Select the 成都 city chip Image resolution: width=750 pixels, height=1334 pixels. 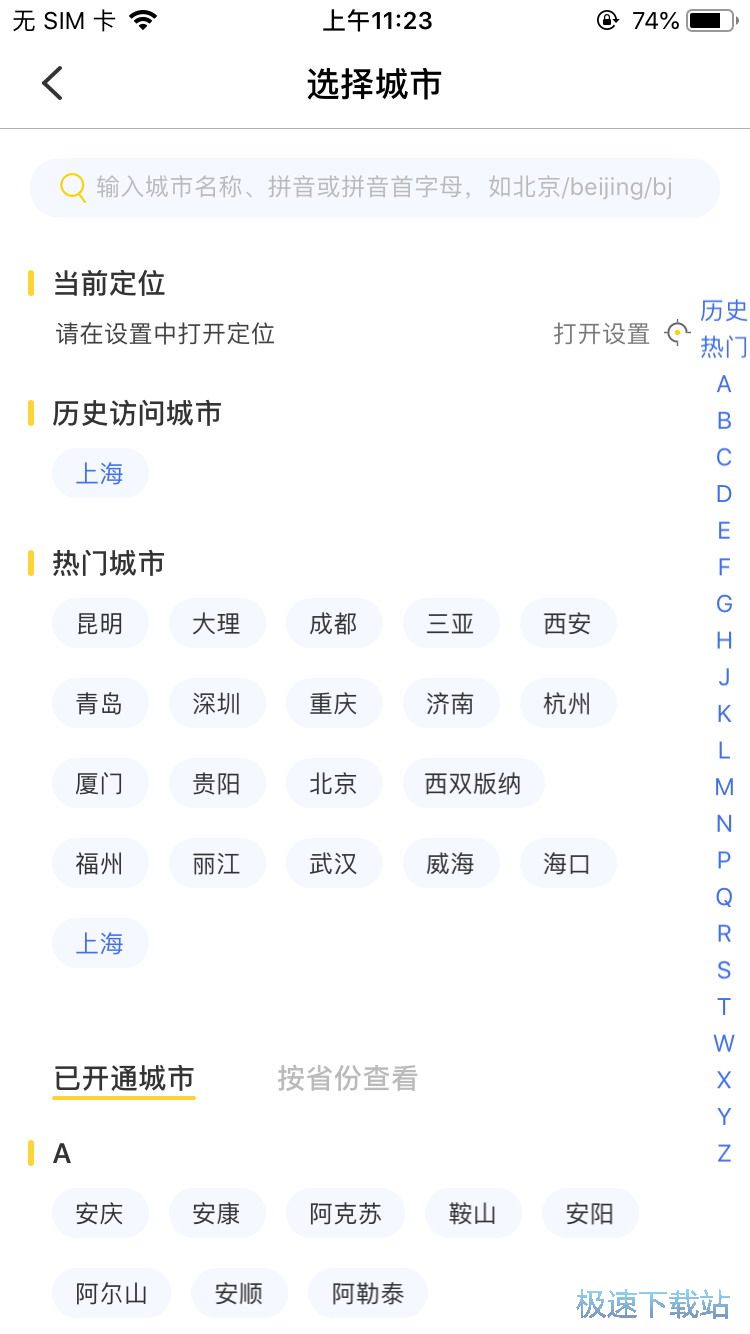tap(333, 624)
